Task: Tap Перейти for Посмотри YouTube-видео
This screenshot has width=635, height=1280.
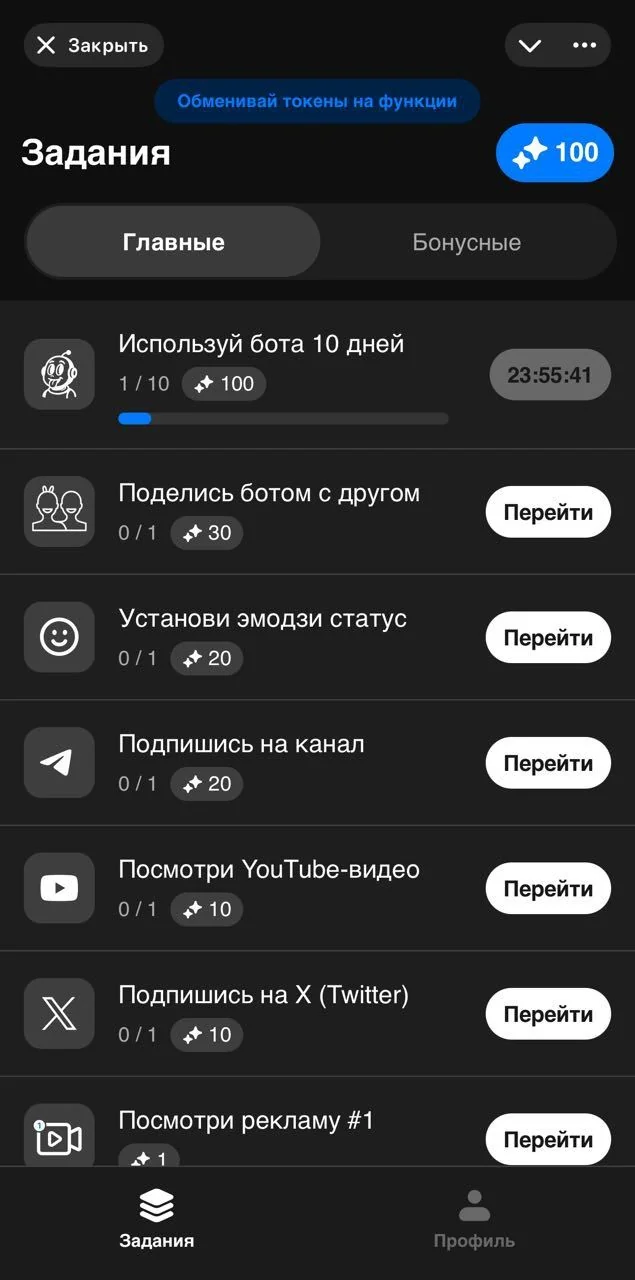Action: (x=548, y=888)
